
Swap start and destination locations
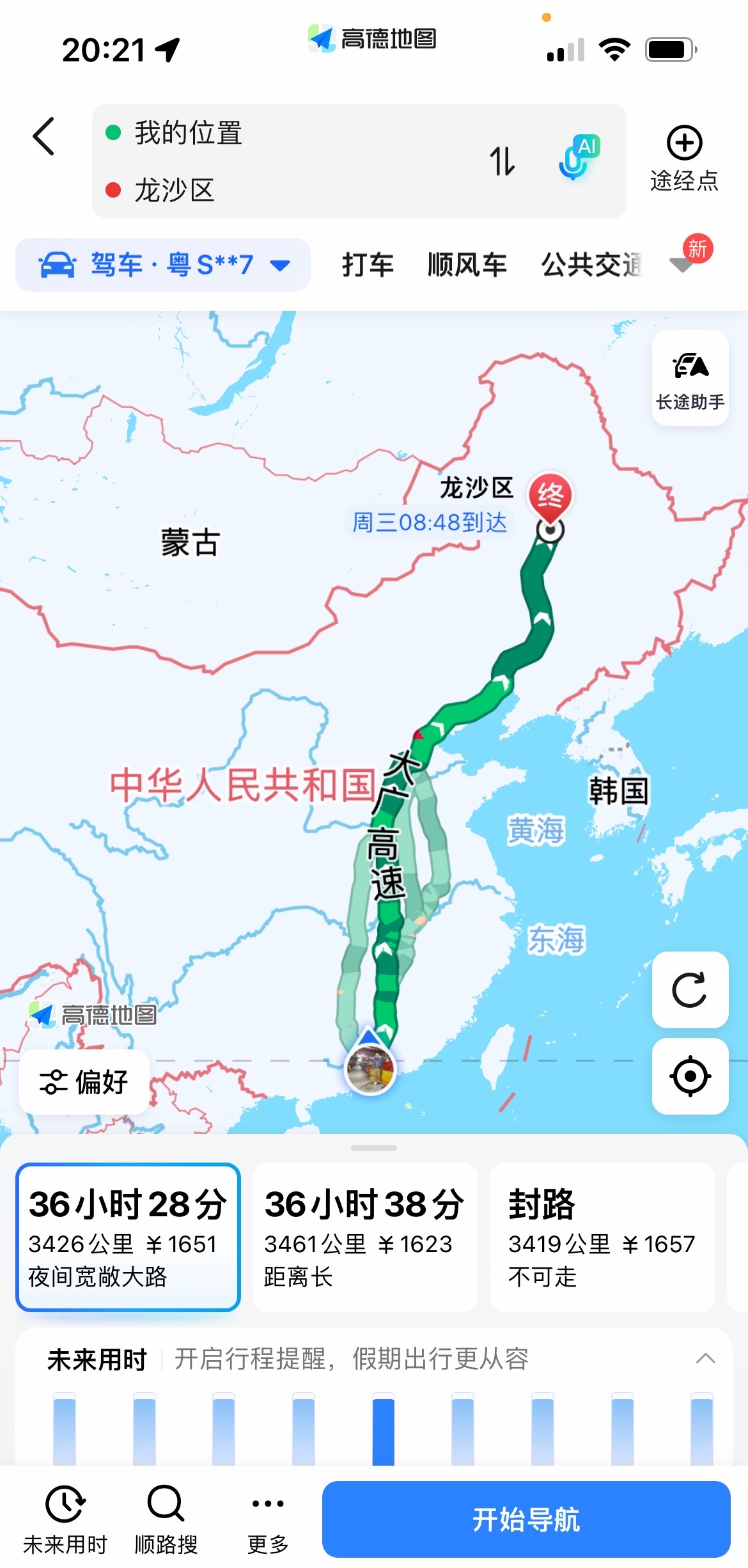pyautogui.click(x=502, y=161)
